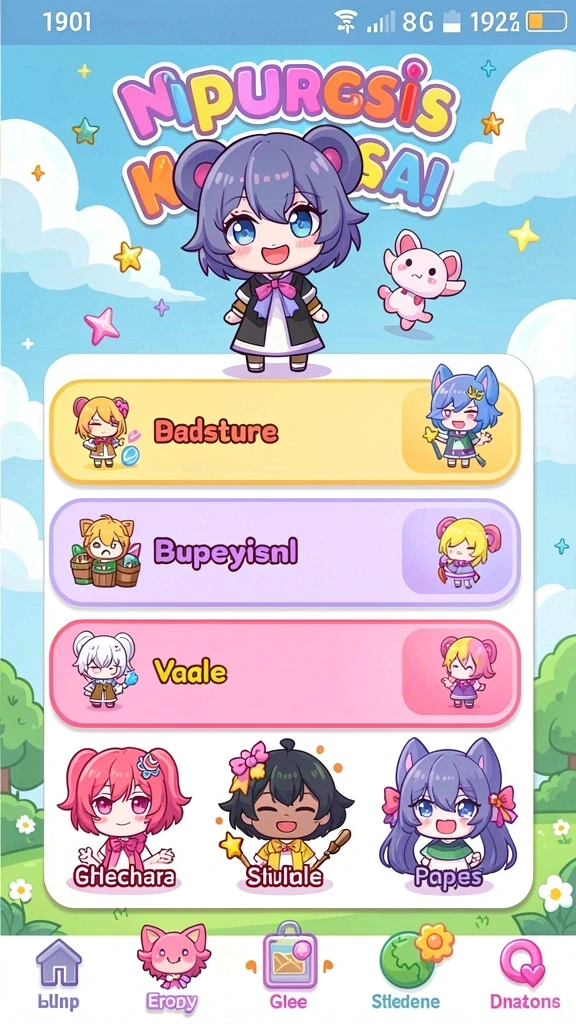Select the Stiulale character card
The image size is (576, 1024).
(x=285, y=820)
